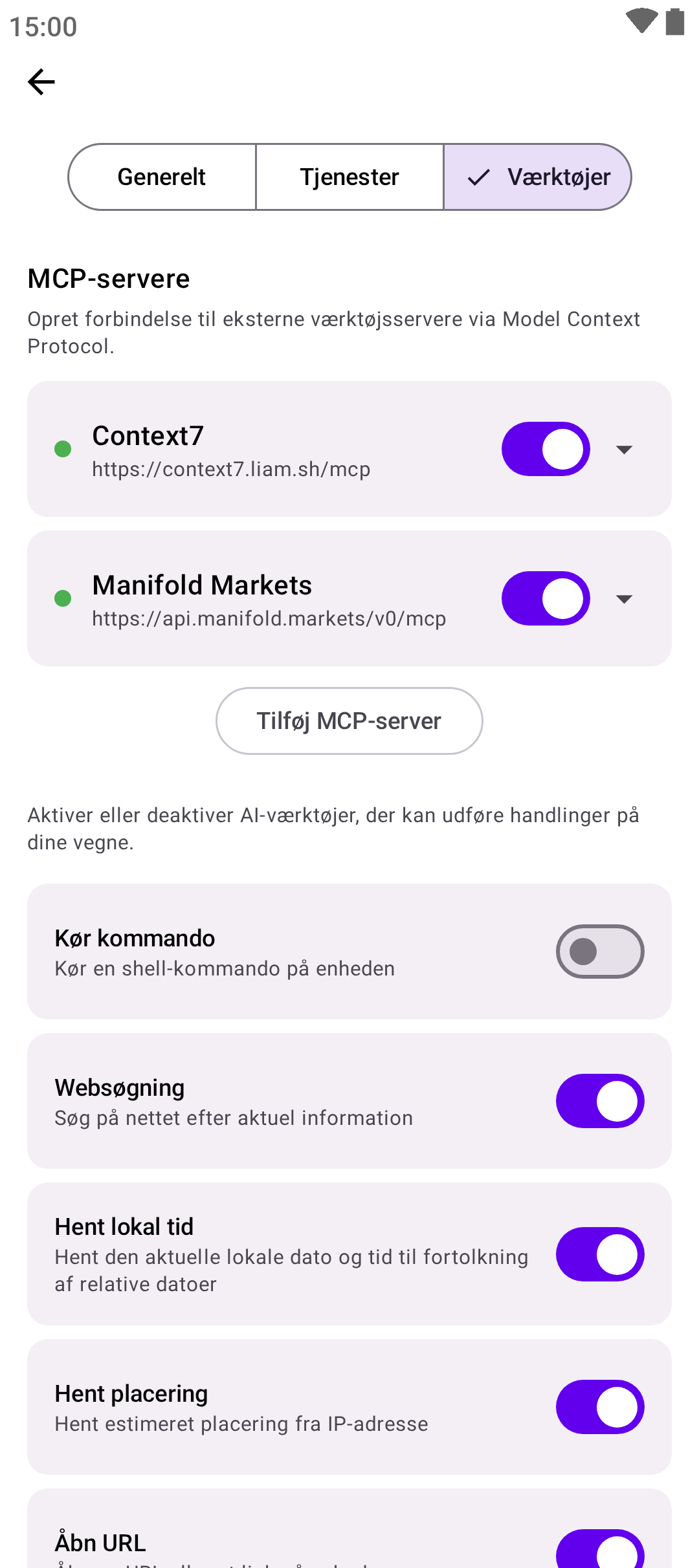Go back using the arrow icon
Viewport: 699px width, 1568px height.
pos(41,82)
